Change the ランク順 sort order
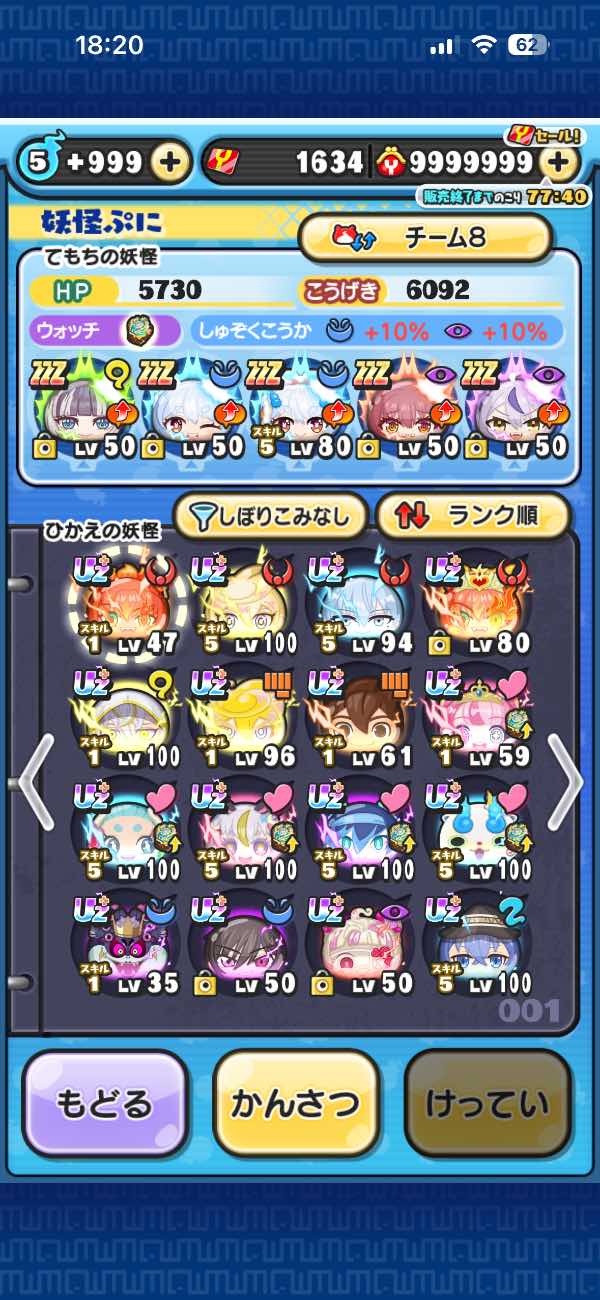 [x=472, y=516]
